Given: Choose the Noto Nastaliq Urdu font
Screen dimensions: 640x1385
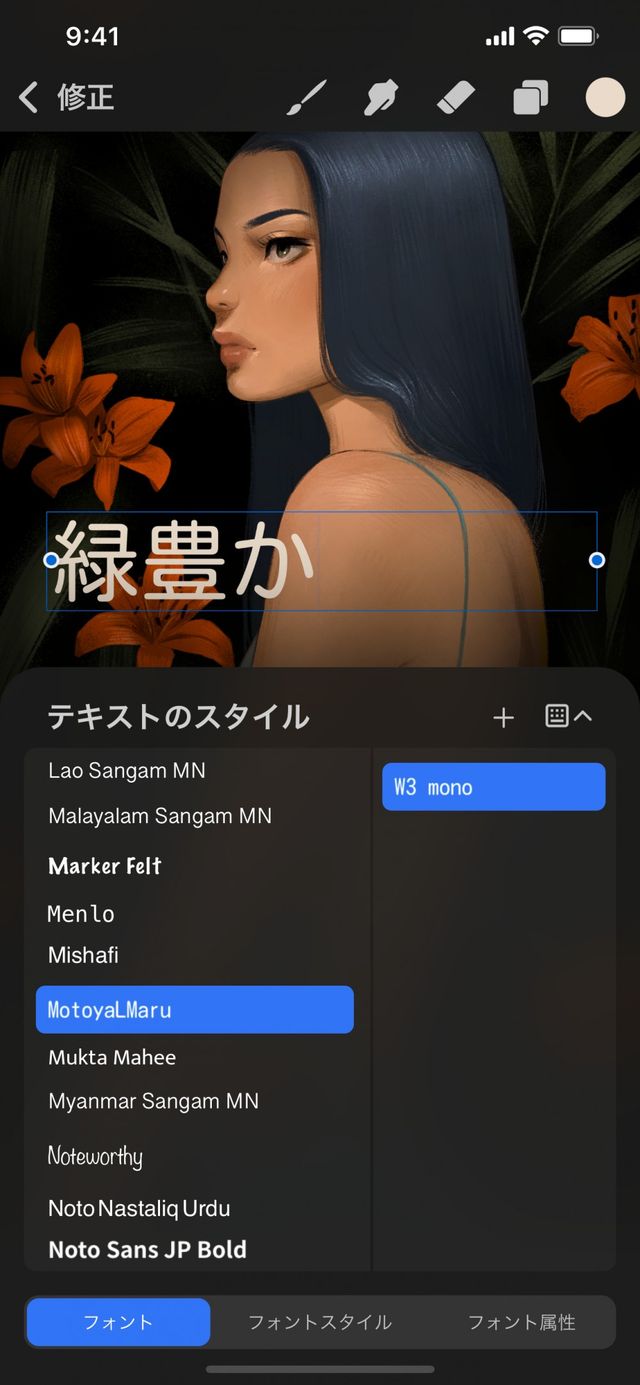Looking at the screenshot, I should pyautogui.click(x=139, y=1208).
